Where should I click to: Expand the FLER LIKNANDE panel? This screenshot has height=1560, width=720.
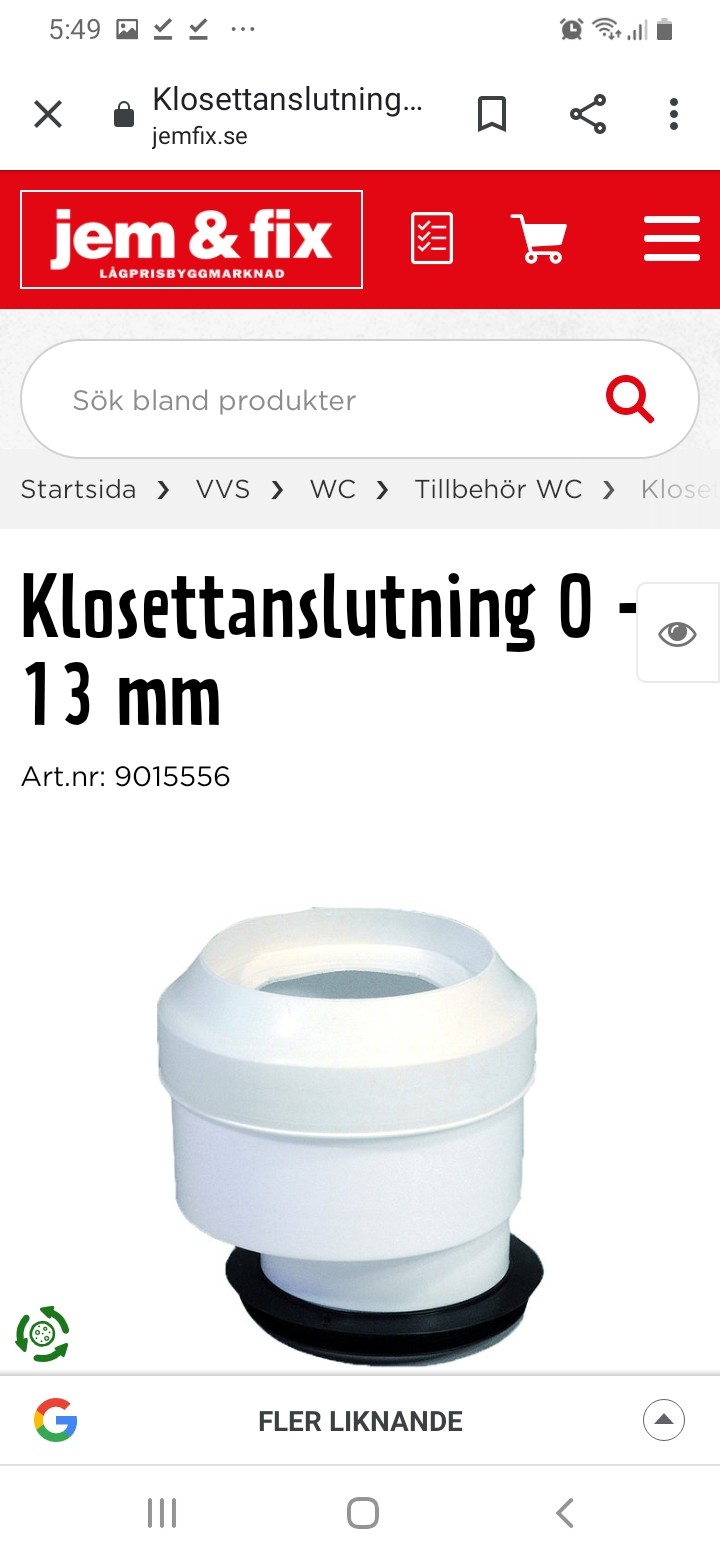point(663,1420)
